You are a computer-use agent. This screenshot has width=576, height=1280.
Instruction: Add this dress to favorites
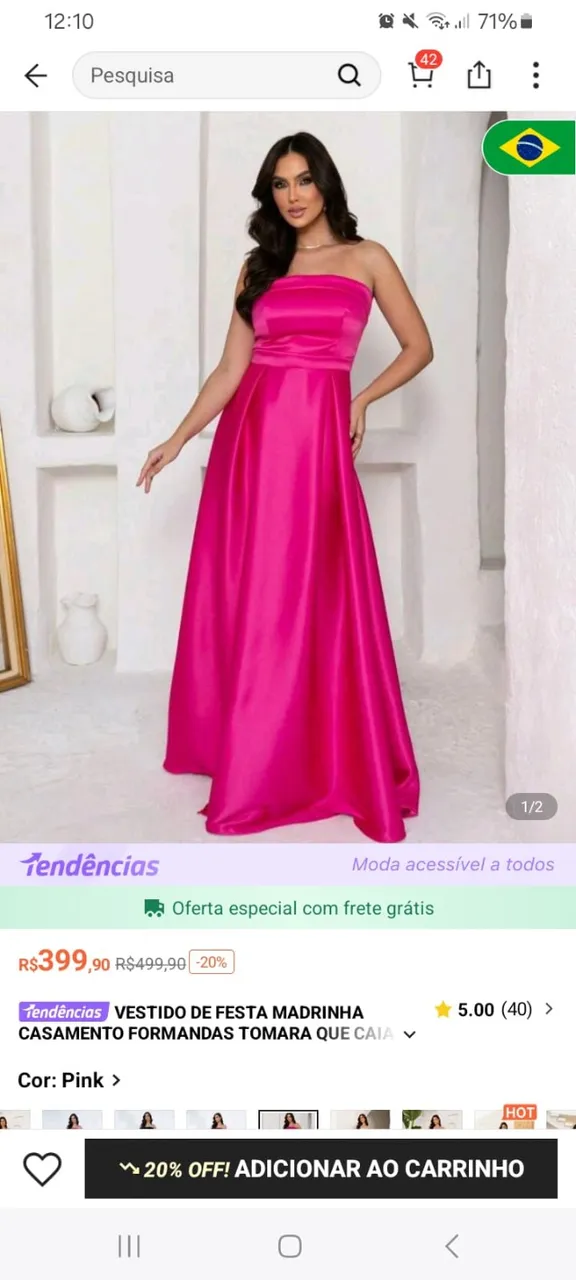tap(42, 1168)
